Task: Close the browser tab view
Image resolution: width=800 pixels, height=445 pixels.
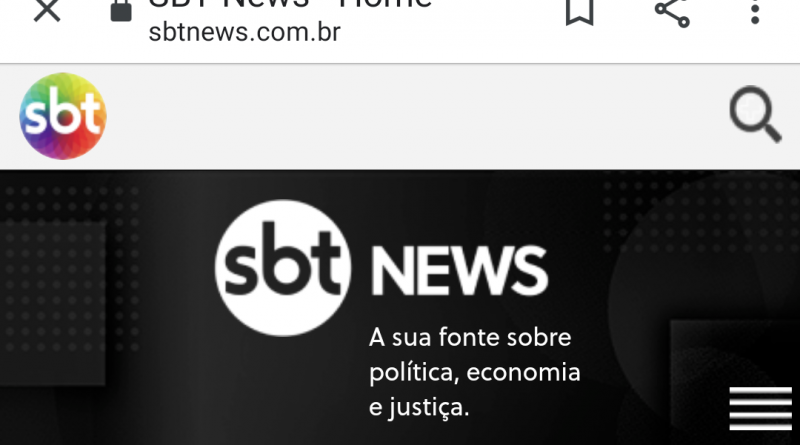Action: click(x=46, y=9)
